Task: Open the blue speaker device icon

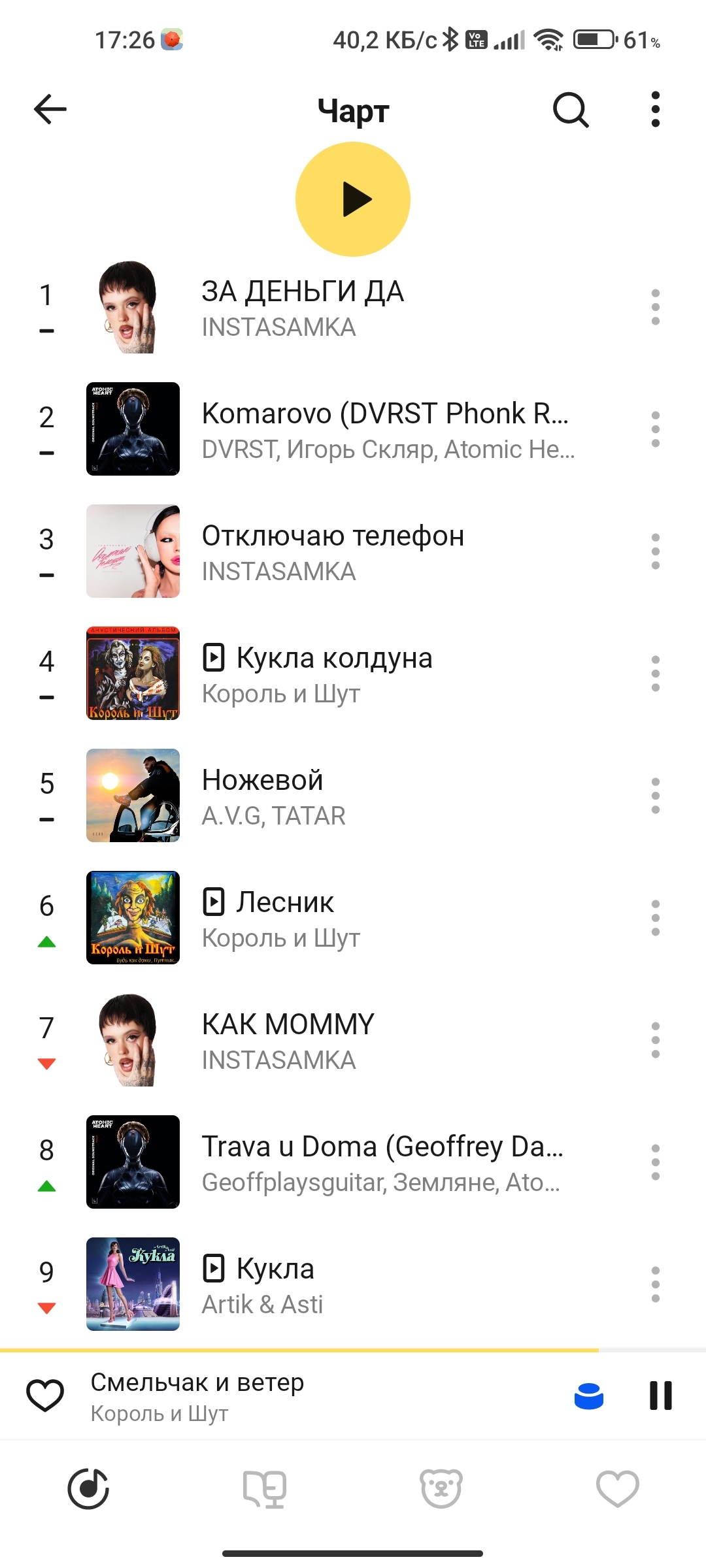Action: [x=588, y=1396]
